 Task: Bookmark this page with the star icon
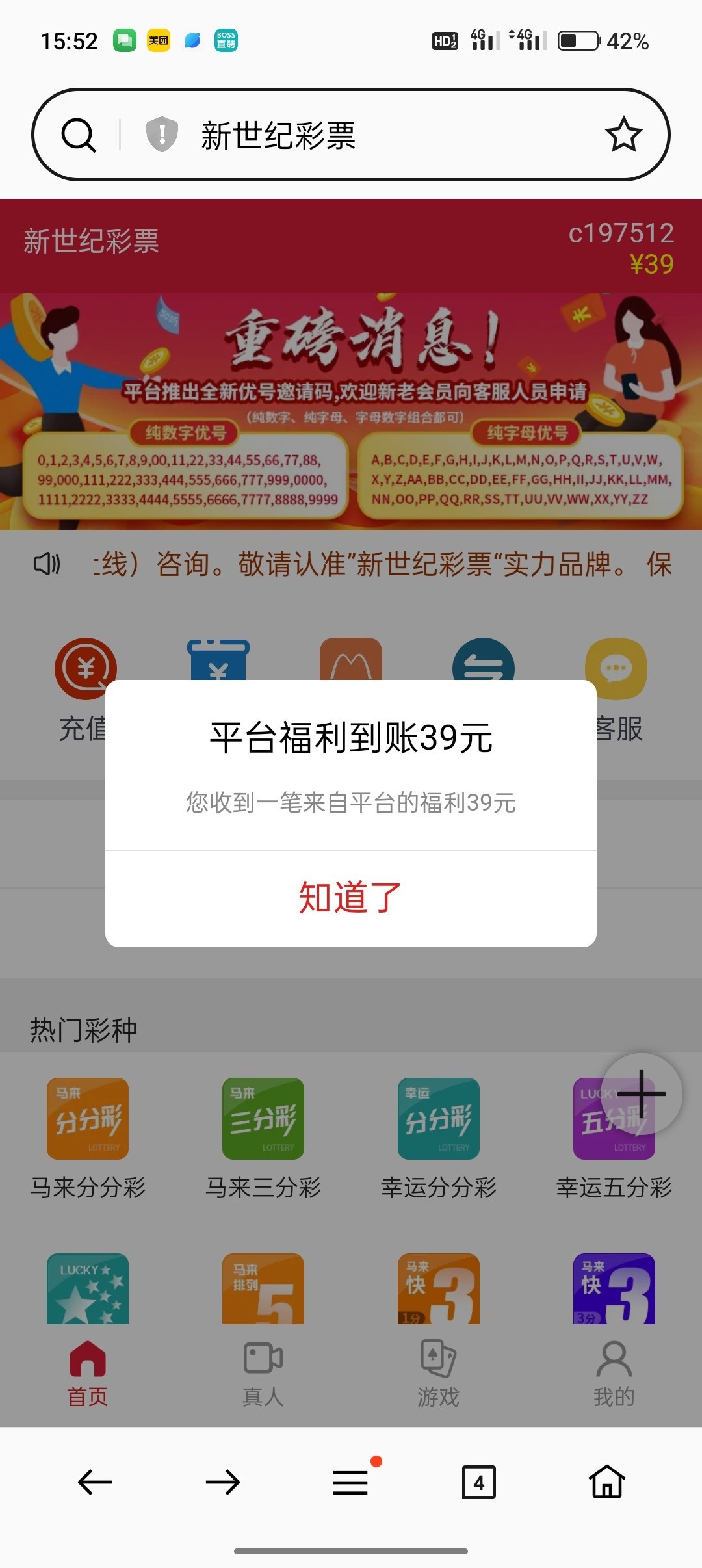point(623,135)
